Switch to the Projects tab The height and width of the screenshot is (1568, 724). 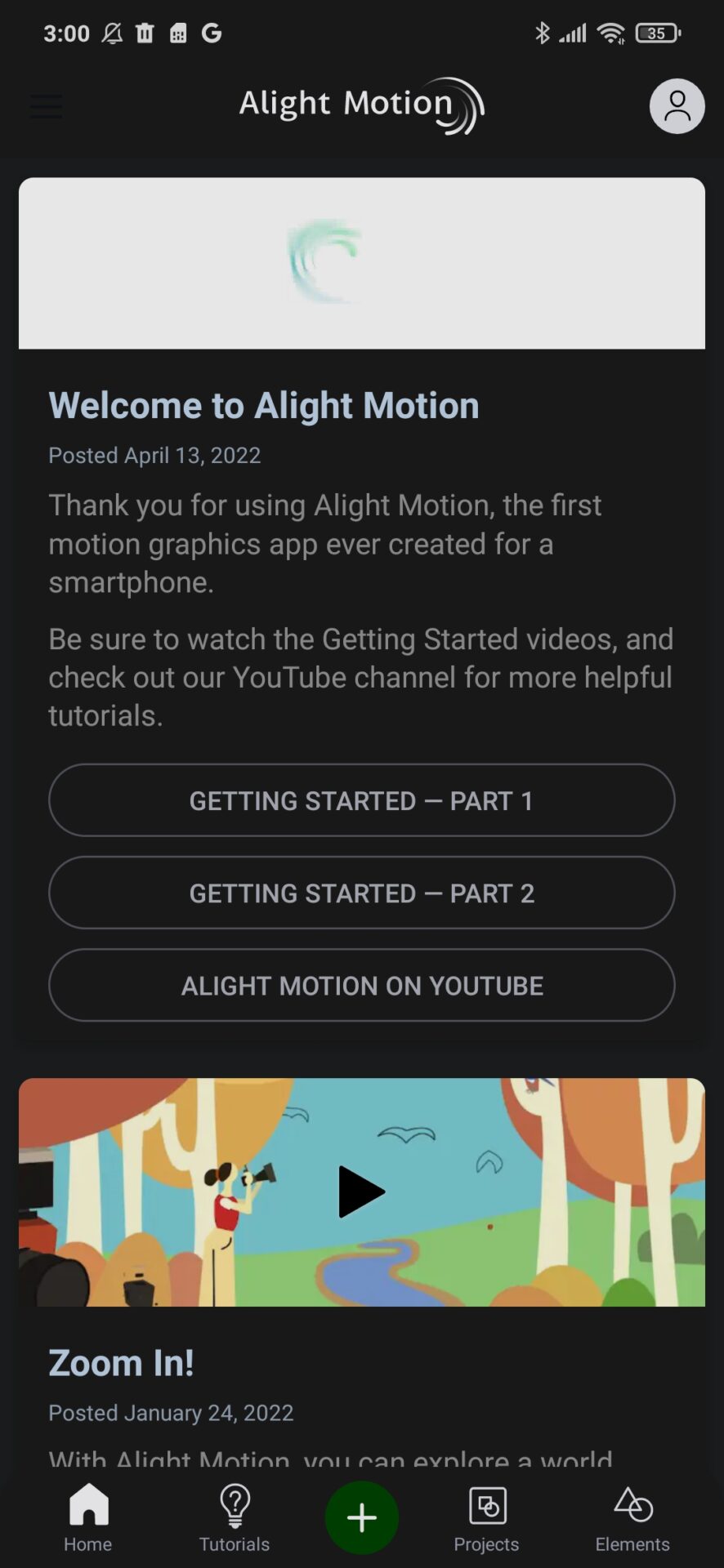[487, 1517]
